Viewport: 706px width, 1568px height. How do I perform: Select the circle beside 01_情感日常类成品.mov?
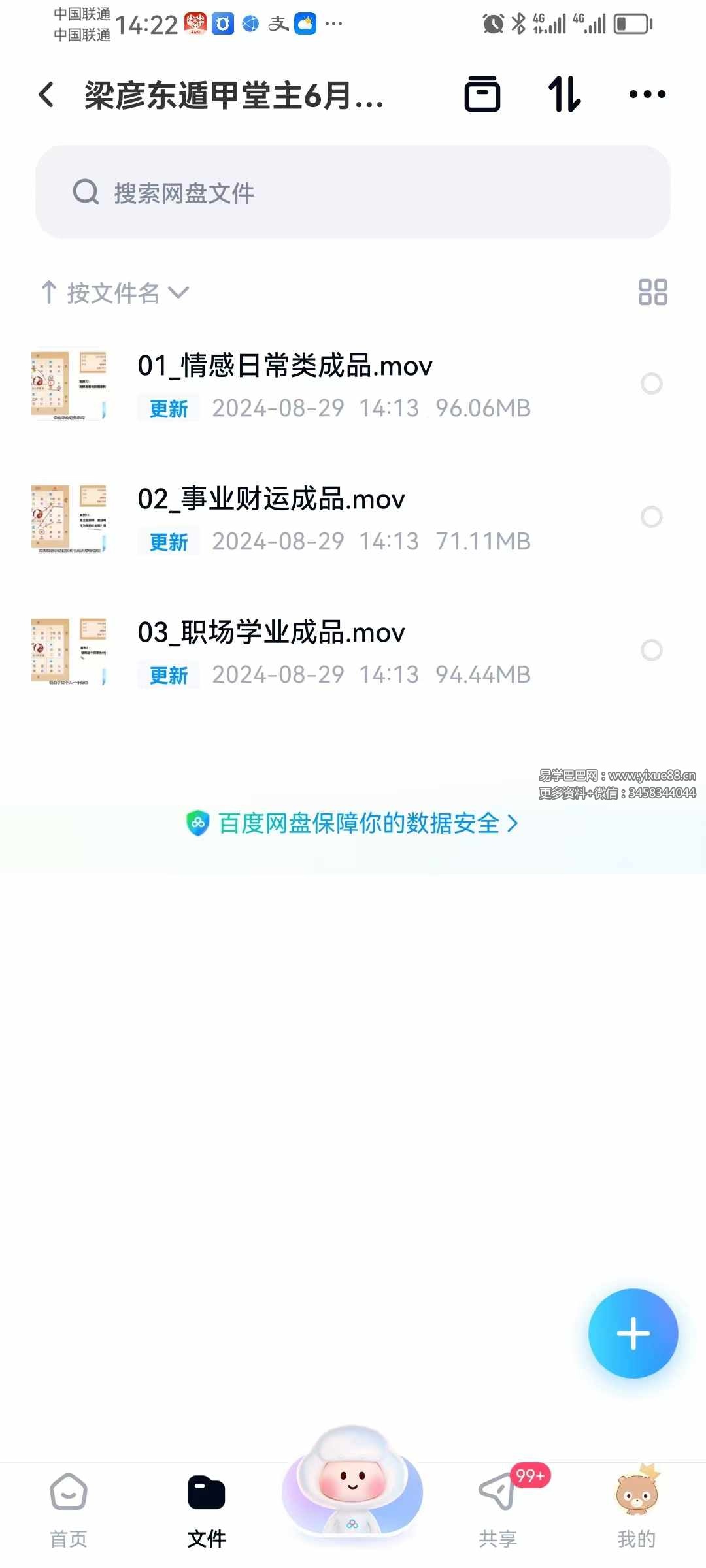tap(652, 384)
